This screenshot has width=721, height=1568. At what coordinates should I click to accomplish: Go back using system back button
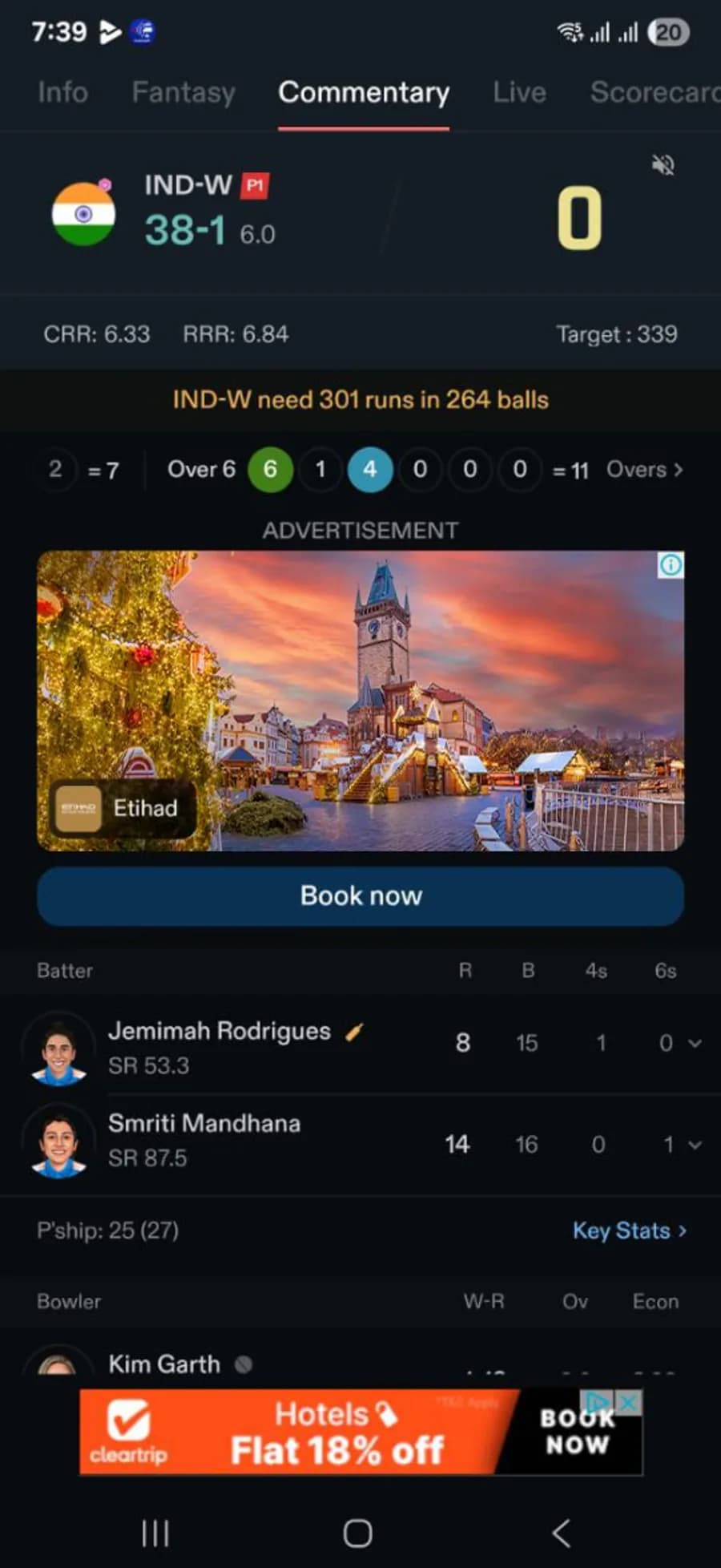[562, 1533]
